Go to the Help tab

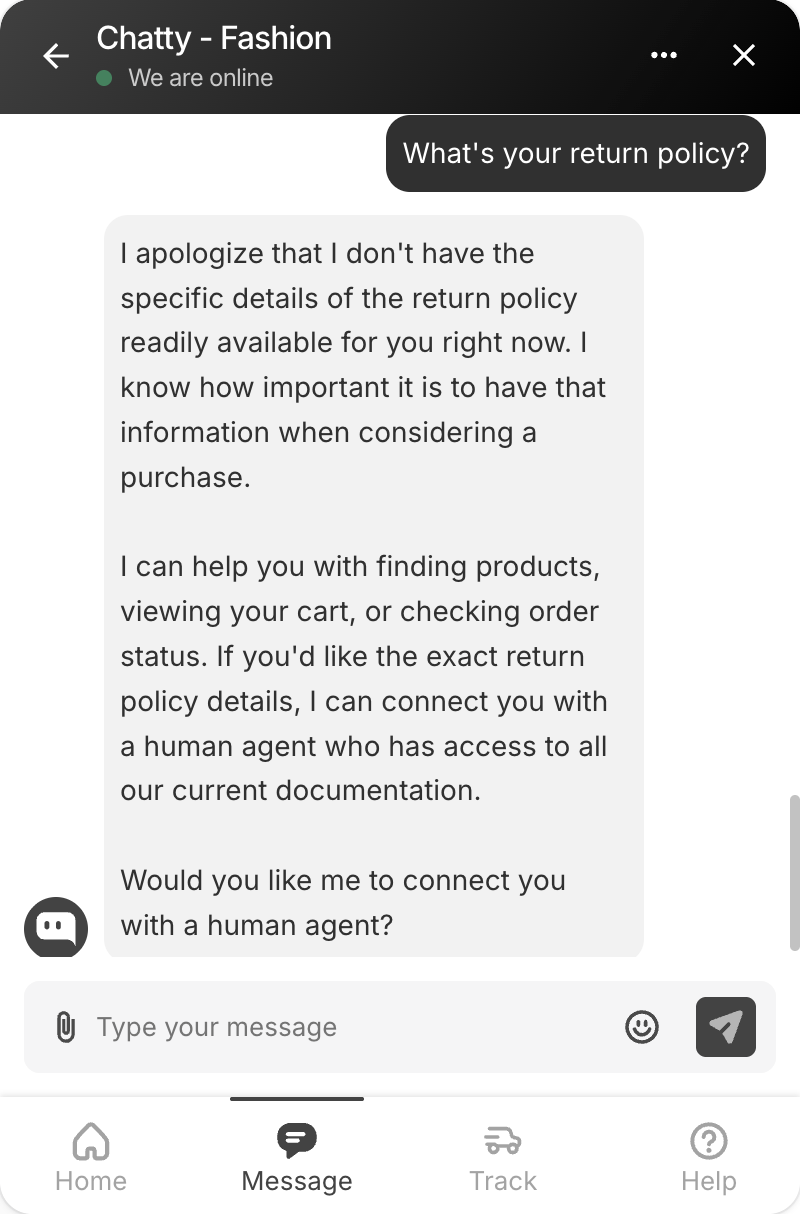point(708,1158)
